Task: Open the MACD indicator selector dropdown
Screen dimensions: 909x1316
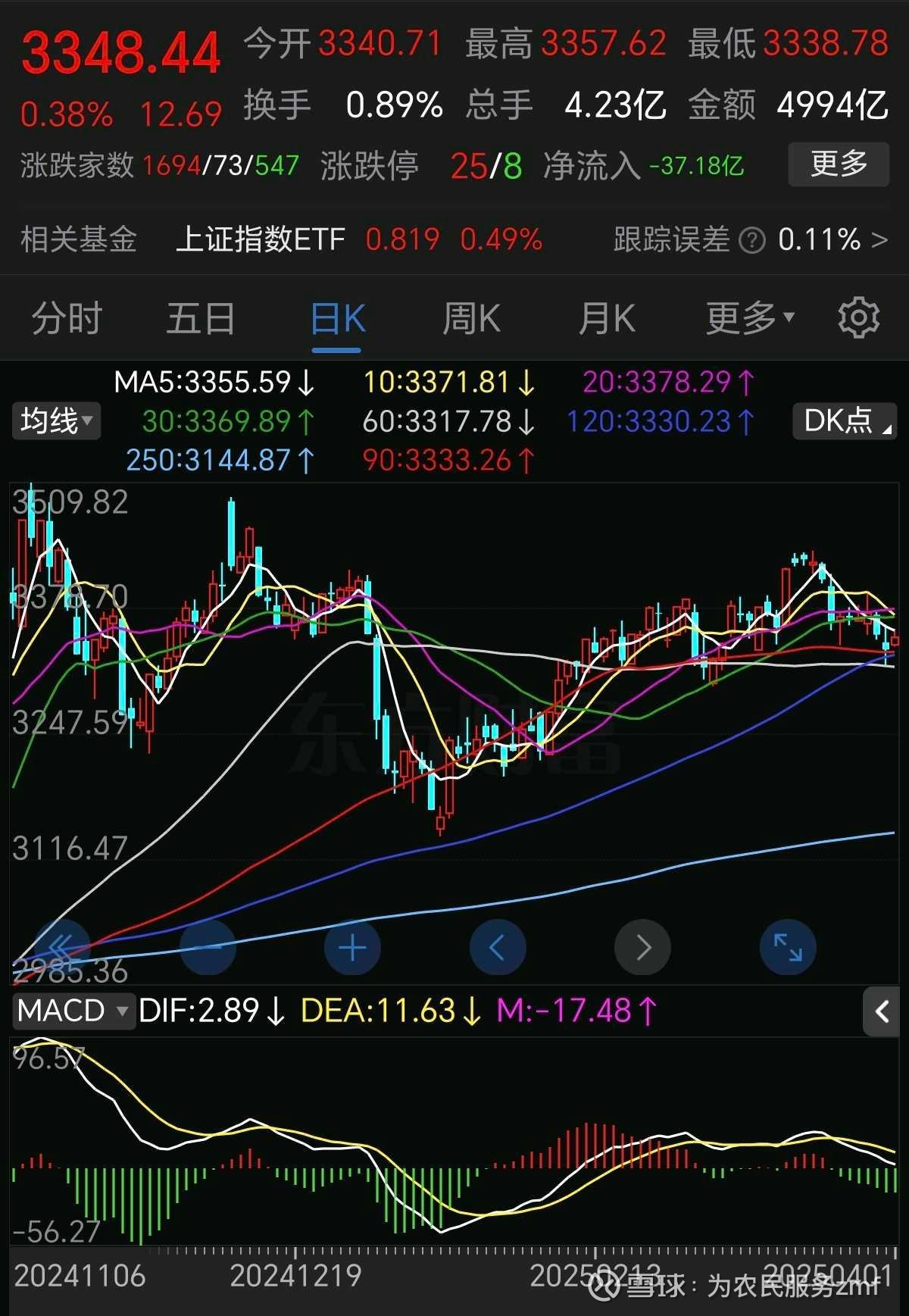Action: [73, 1010]
